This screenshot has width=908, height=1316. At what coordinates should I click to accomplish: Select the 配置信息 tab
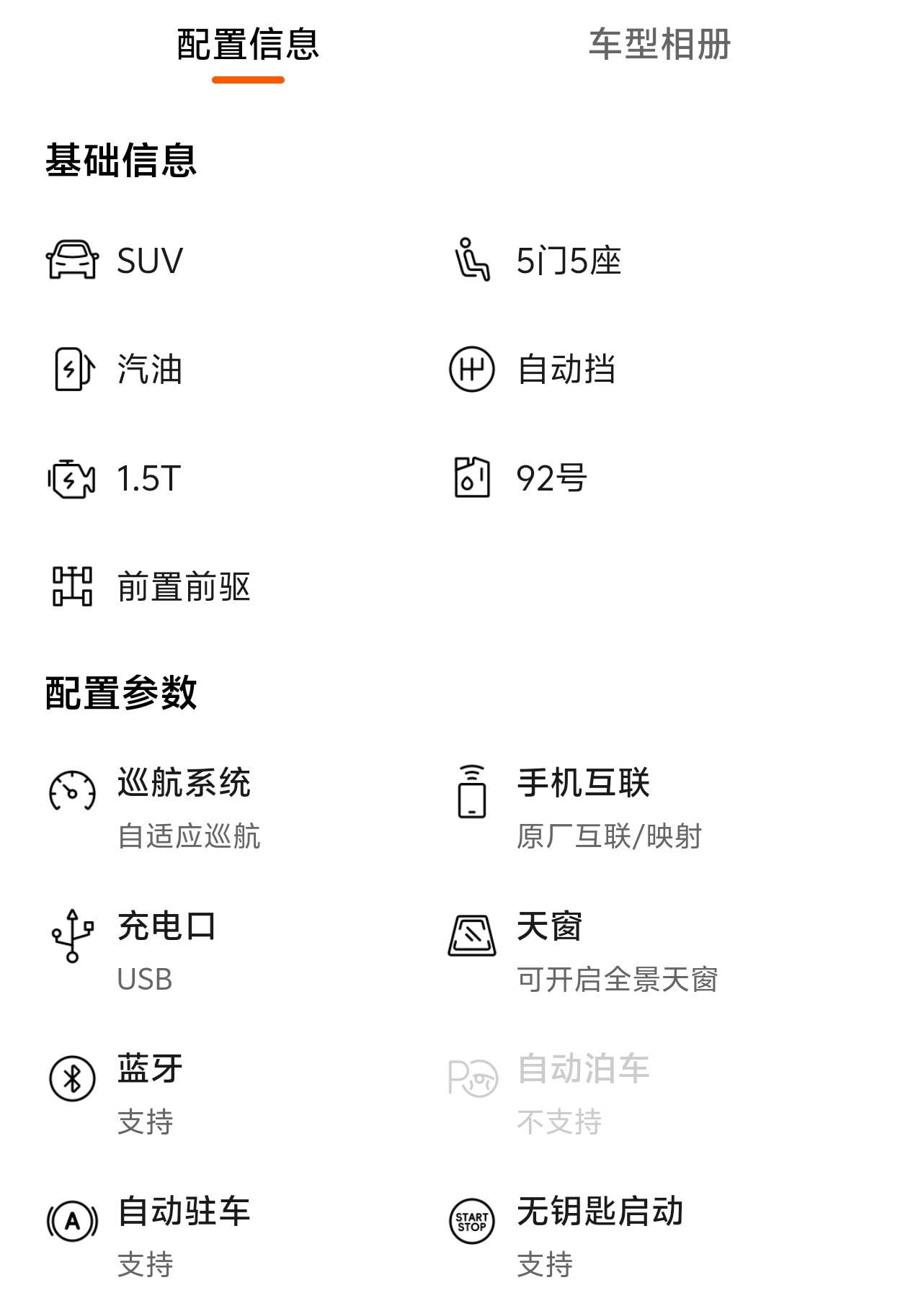click(248, 45)
